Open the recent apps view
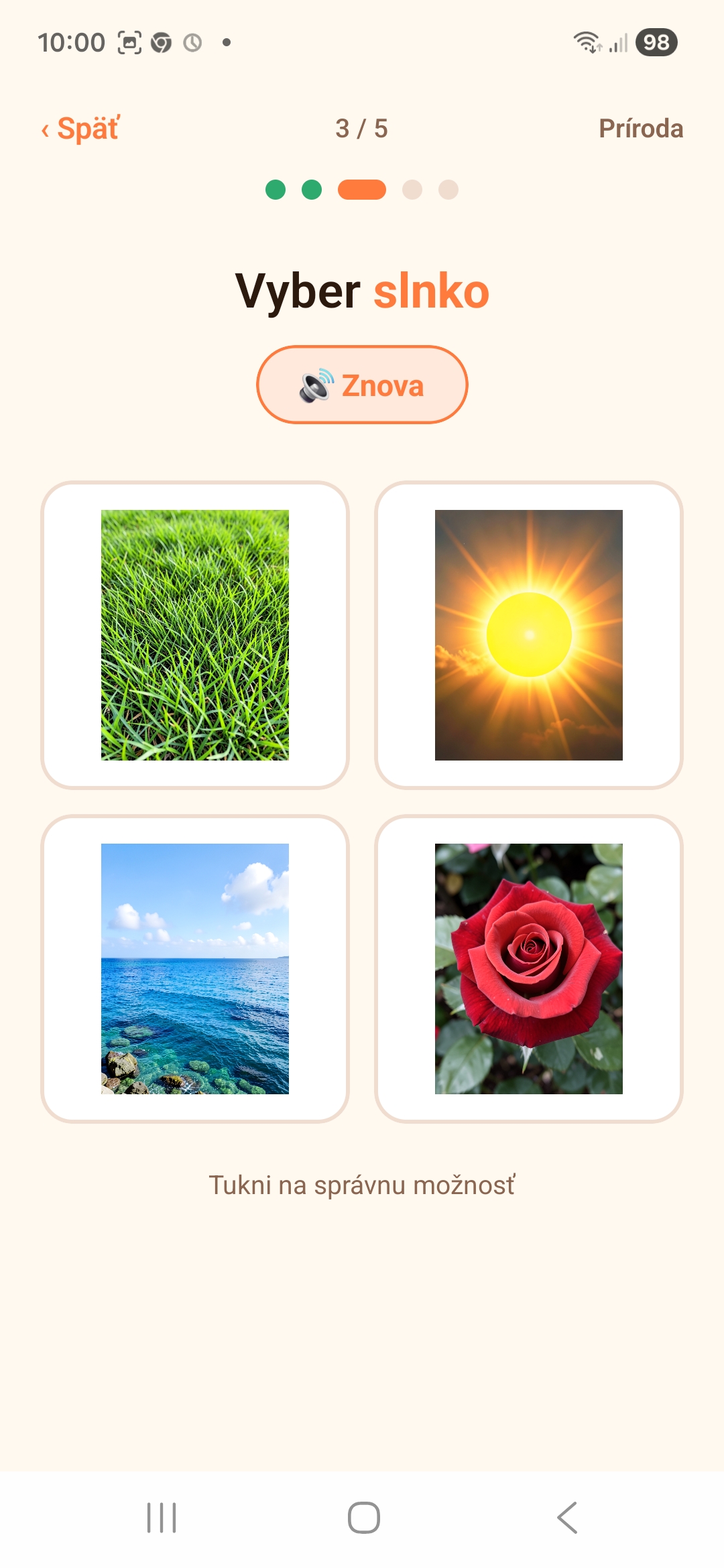Image resolution: width=724 pixels, height=1568 pixels. [x=162, y=1518]
